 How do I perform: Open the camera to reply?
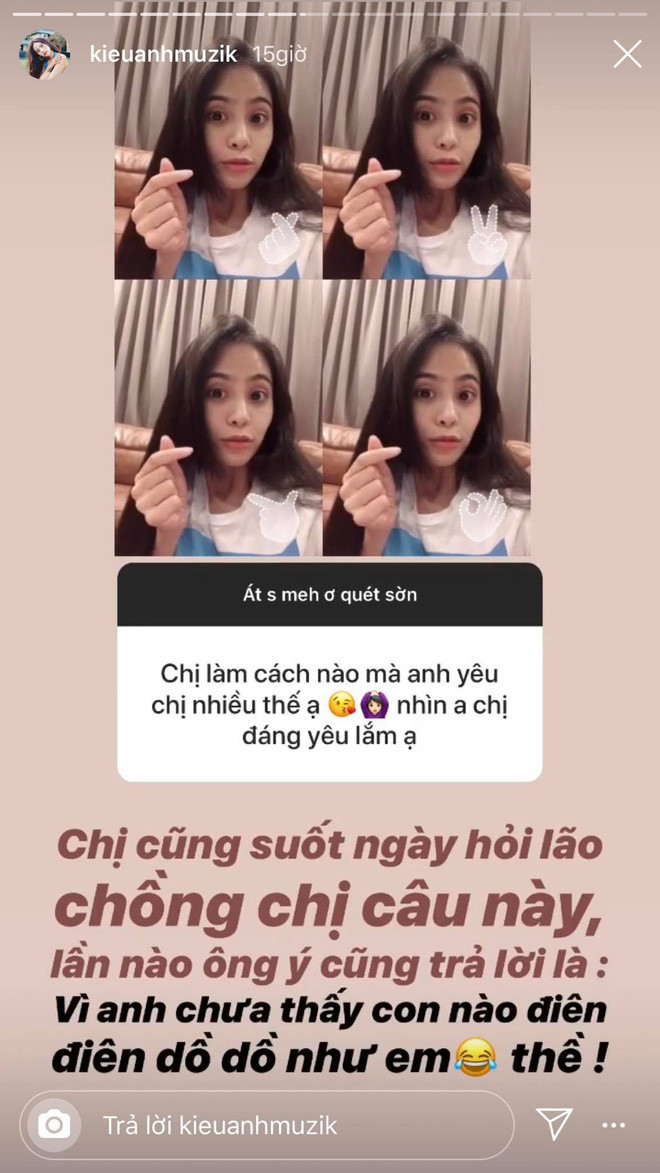pyautogui.click(x=54, y=1125)
